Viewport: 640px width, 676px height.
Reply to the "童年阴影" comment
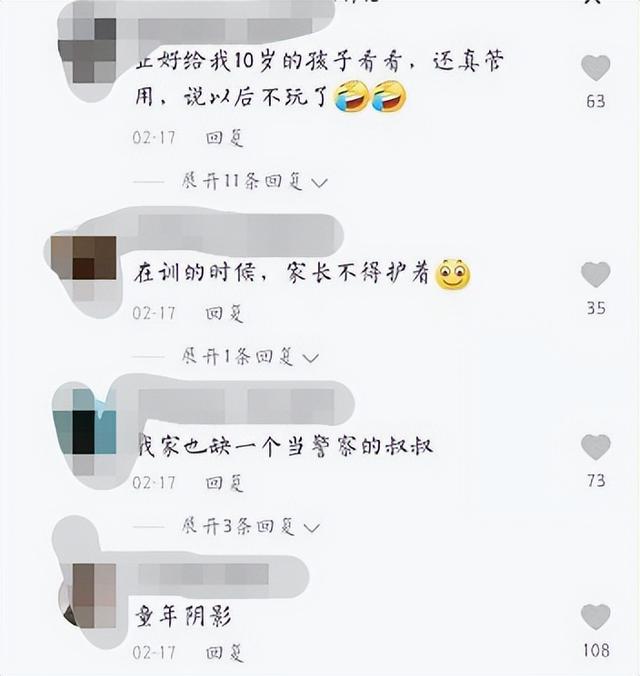[224, 652]
